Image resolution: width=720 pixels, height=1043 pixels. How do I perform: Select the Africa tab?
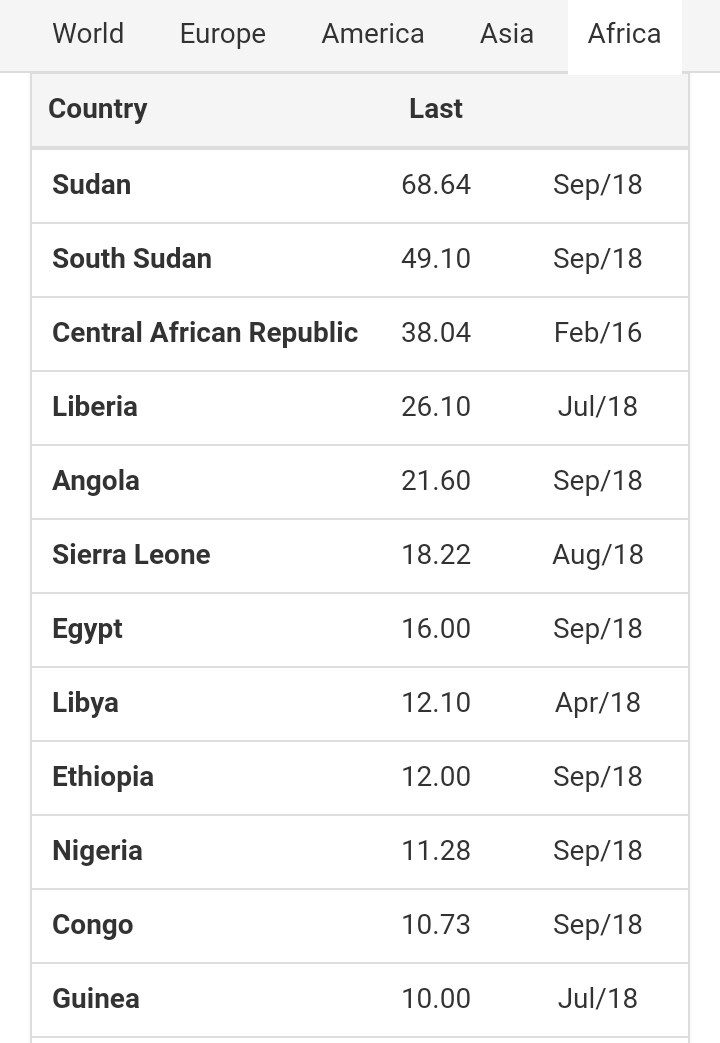coord(624,34)
